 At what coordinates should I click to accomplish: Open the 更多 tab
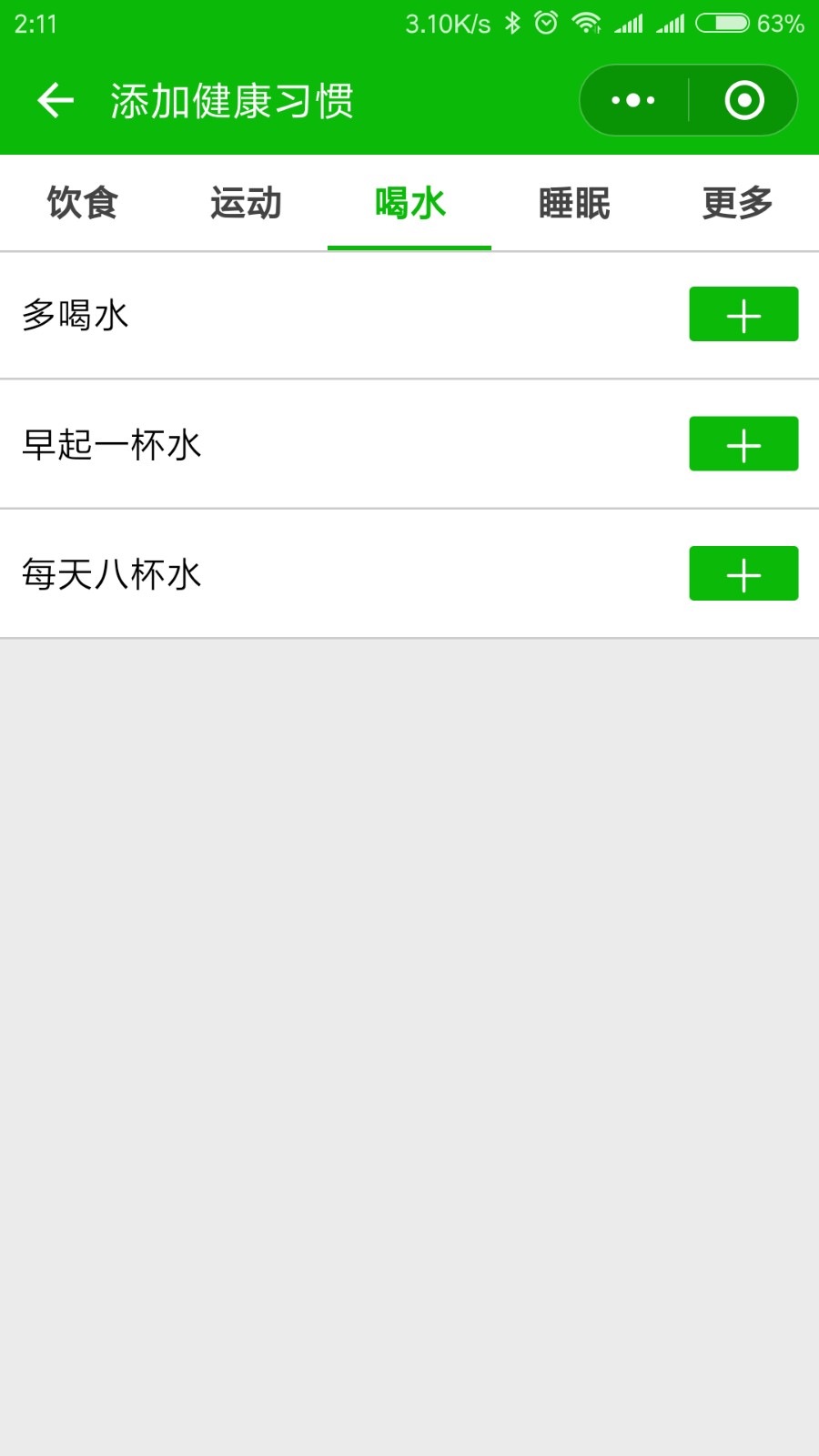(737, 203)
